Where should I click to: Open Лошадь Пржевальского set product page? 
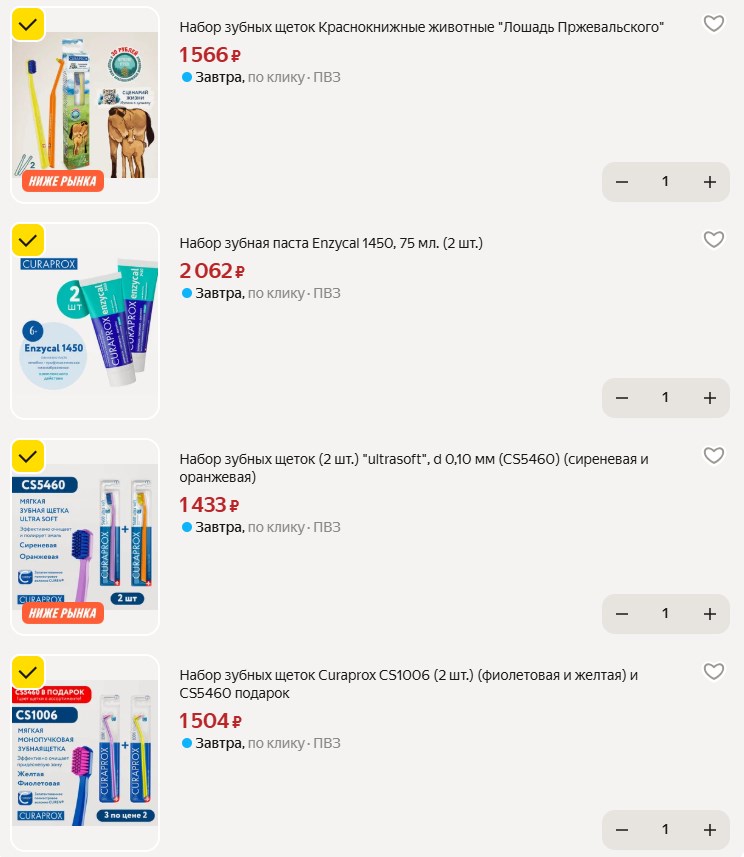coord(421,27)
